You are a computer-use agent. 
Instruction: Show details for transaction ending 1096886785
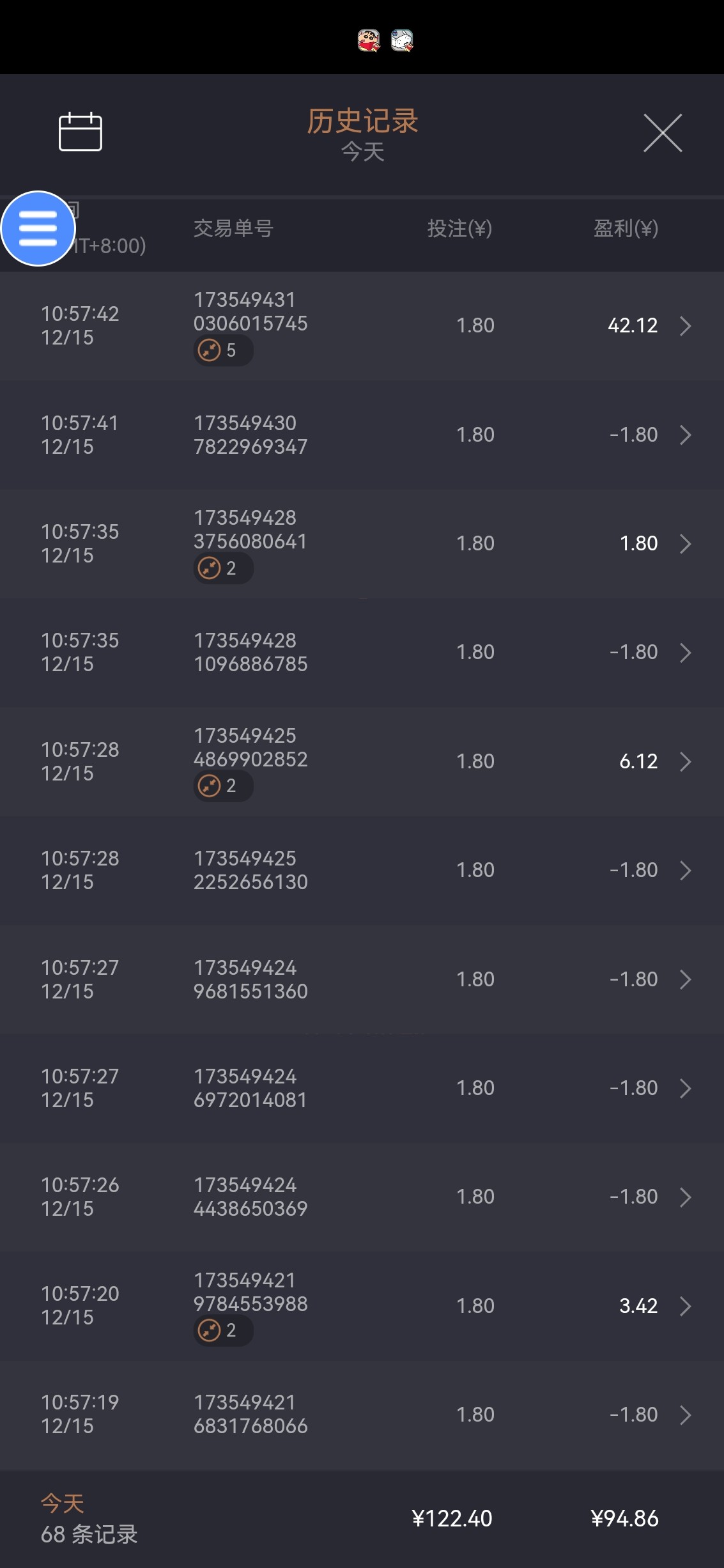coord(362,652)
